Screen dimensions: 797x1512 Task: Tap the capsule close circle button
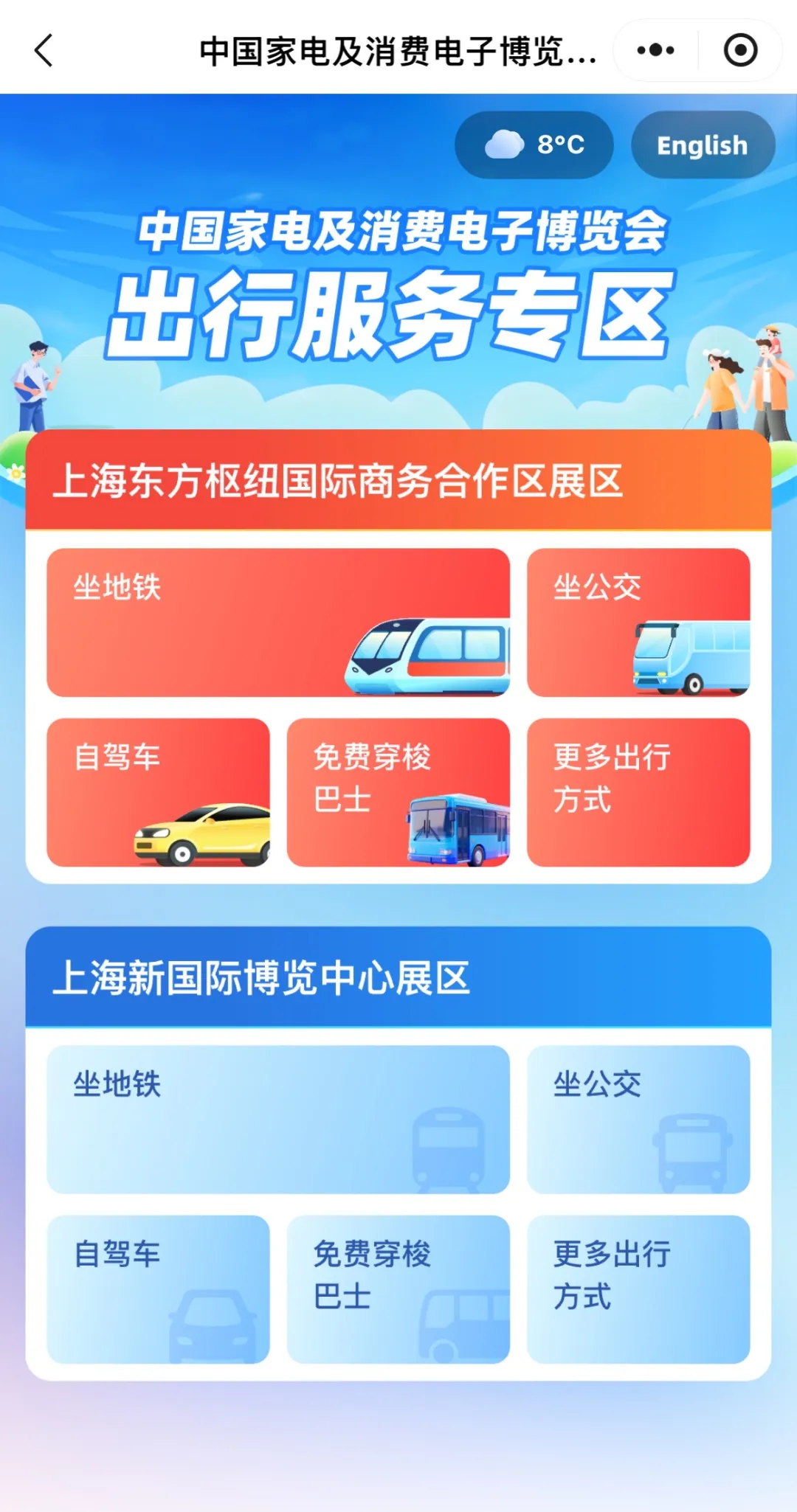[742, 50]
